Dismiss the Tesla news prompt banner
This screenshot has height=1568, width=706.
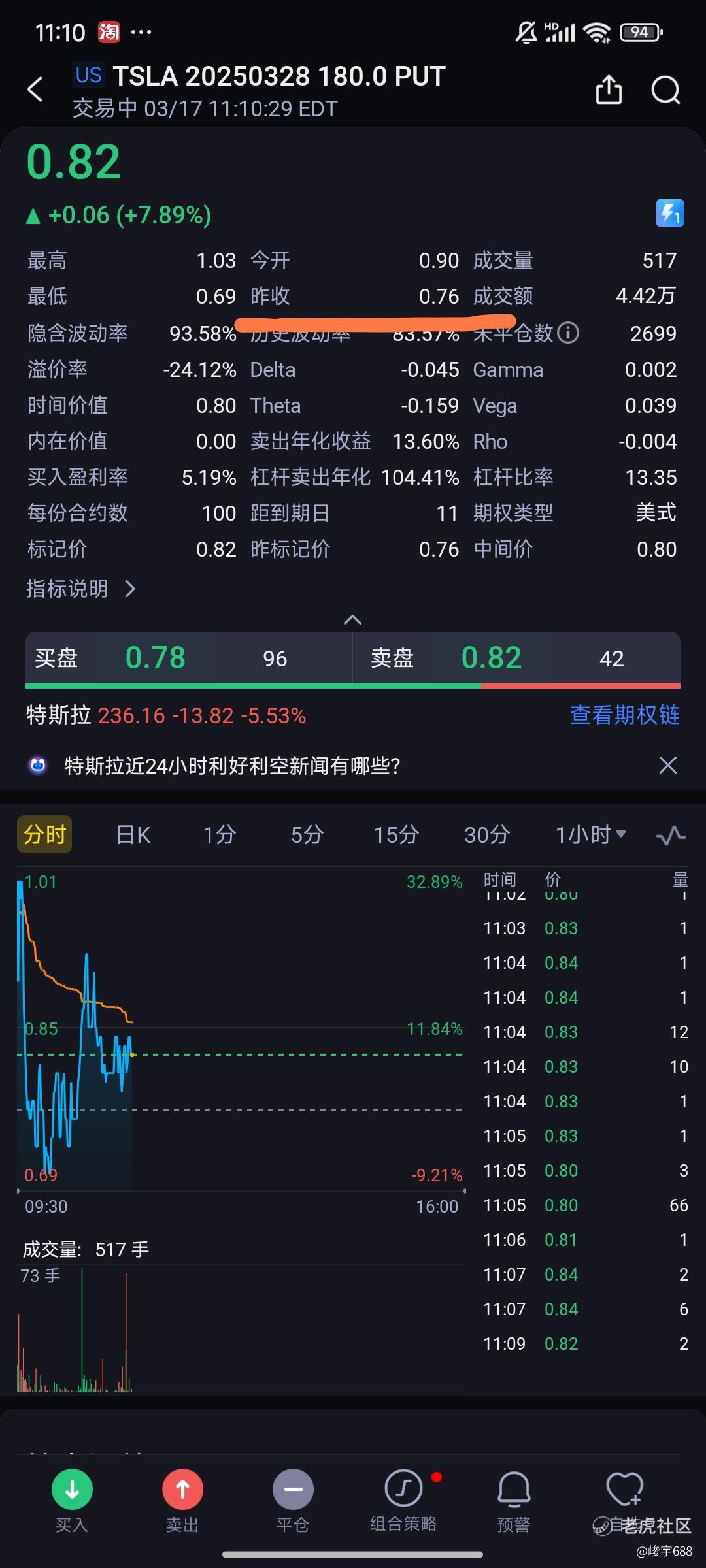(x=667, y=765)
